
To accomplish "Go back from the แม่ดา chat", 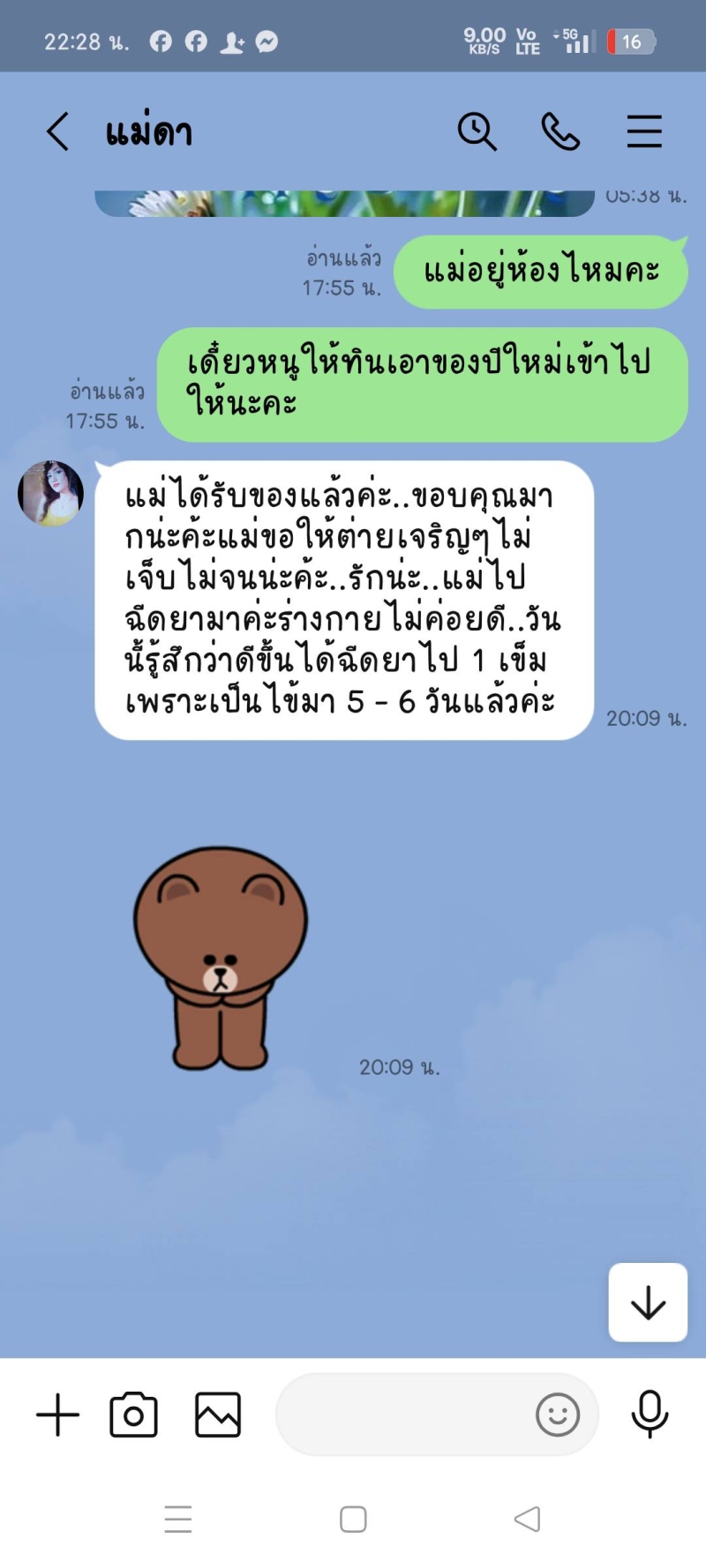I will [57, 132].
